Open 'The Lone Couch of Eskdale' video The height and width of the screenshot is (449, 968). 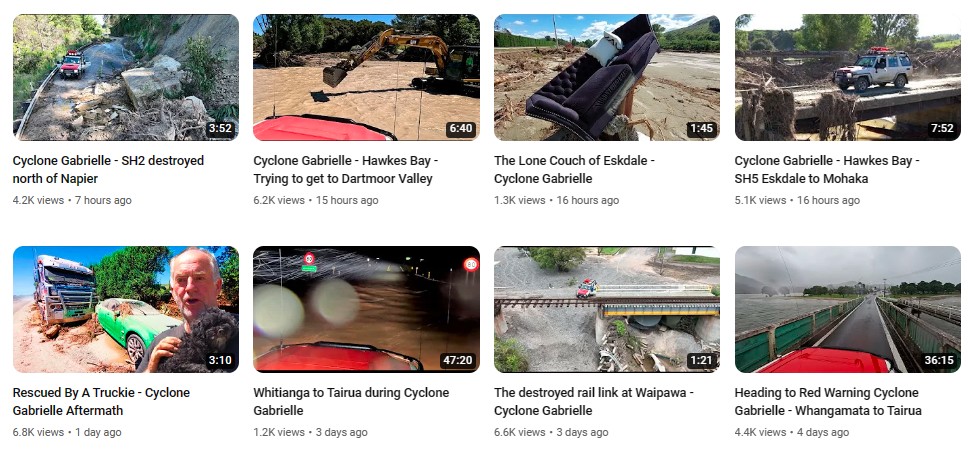[606, 77]
